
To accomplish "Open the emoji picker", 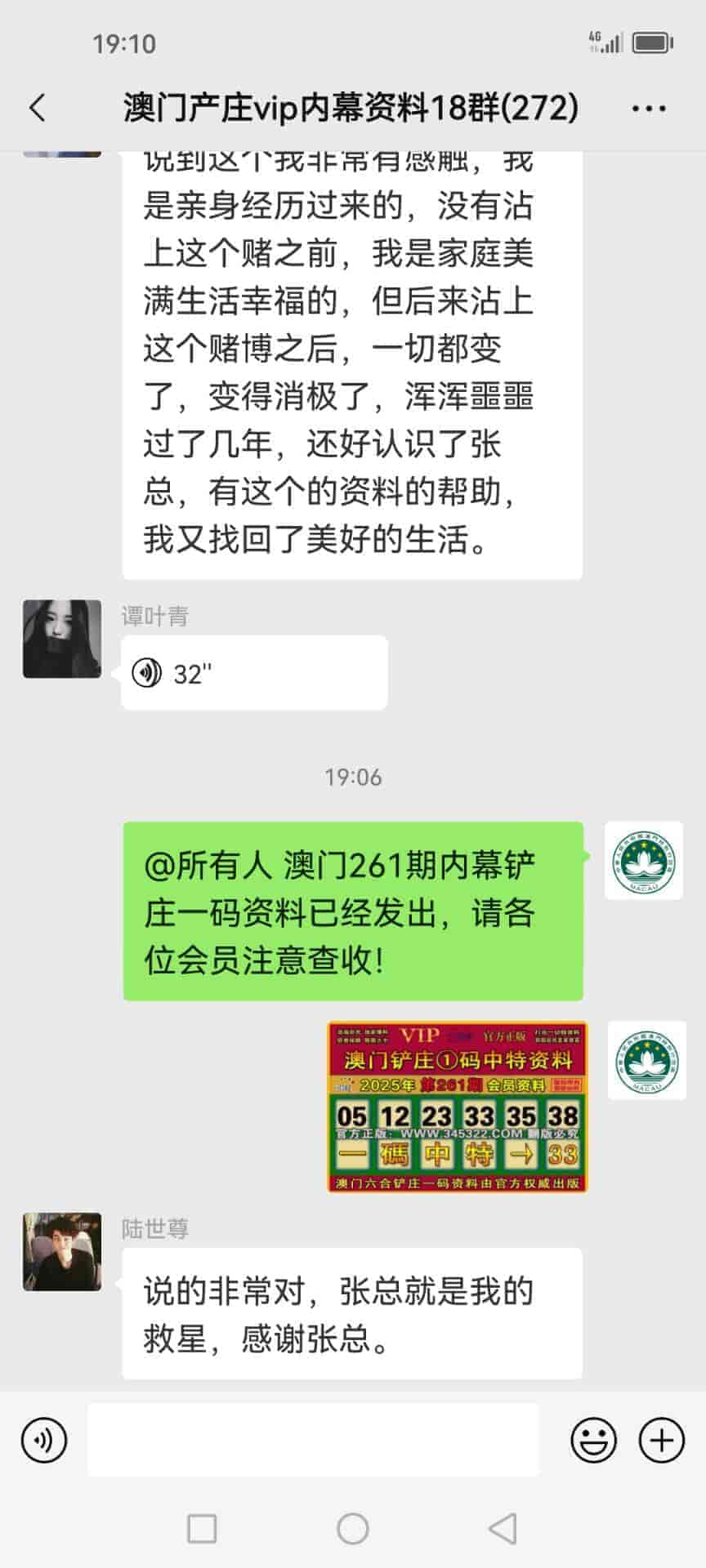I will [x=593, y=1440].
